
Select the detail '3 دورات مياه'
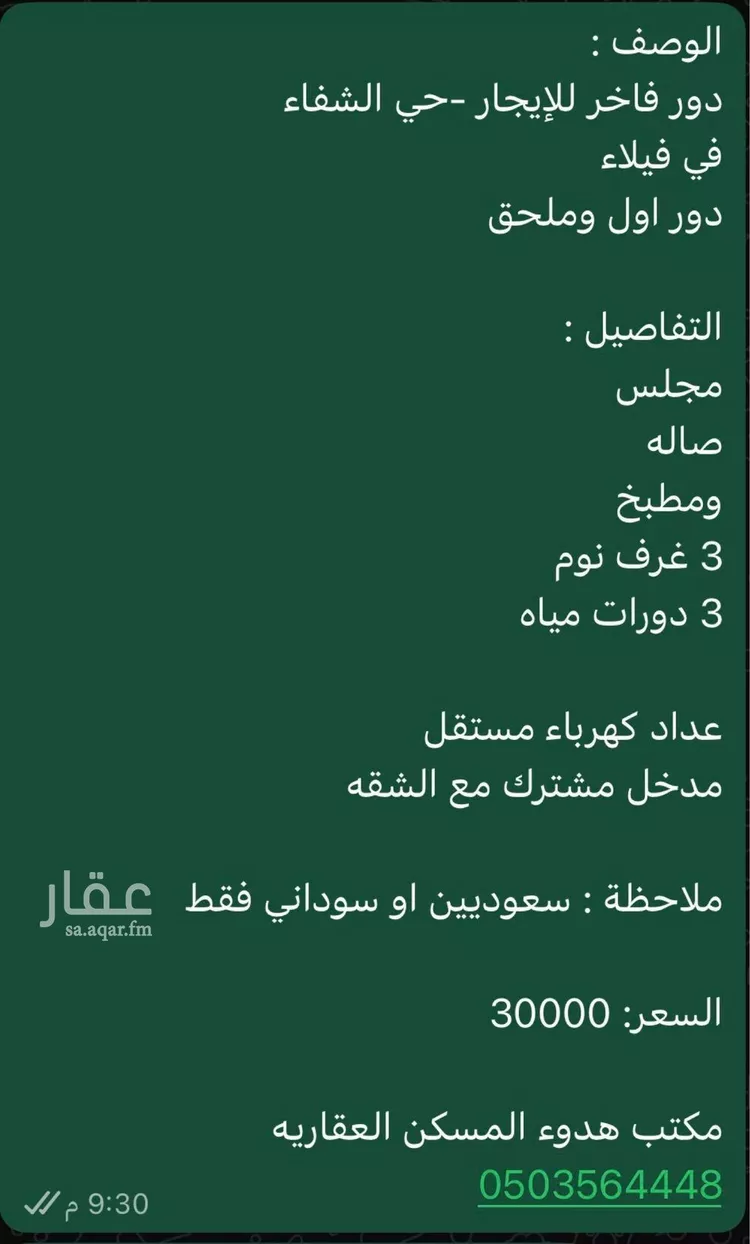pos(621,614)
